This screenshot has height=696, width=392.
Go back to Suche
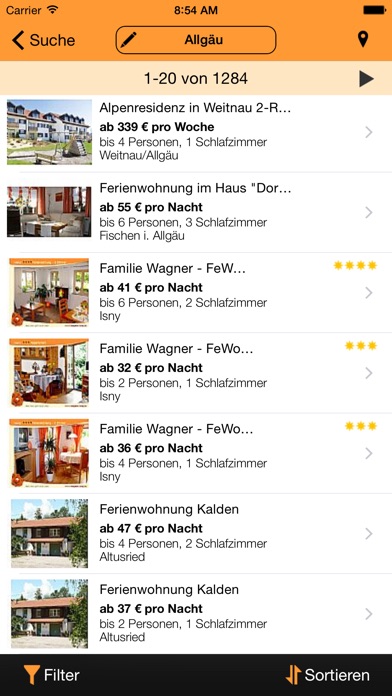click(43, 40)
